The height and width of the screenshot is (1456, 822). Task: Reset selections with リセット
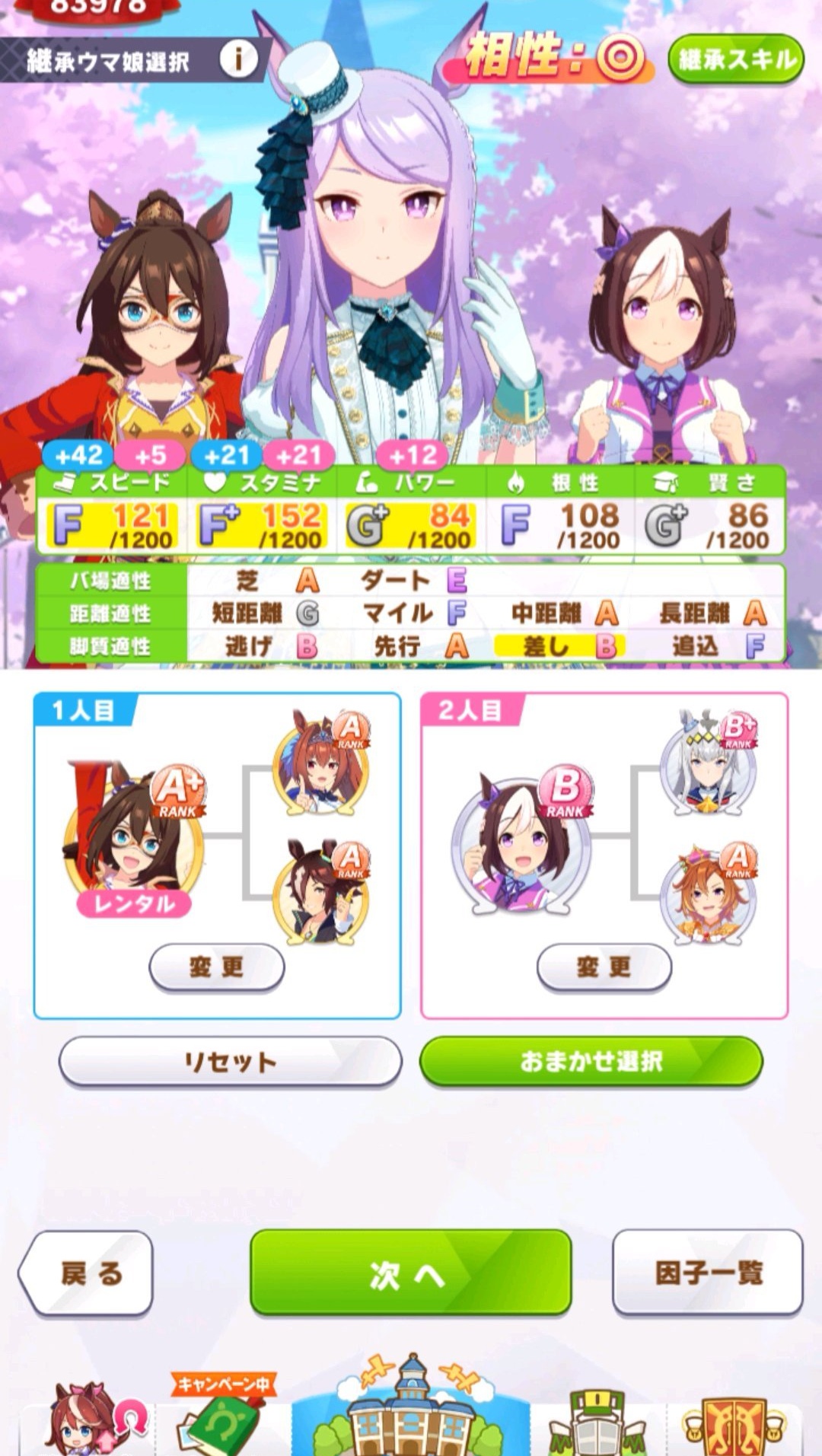coord(230,1061)
